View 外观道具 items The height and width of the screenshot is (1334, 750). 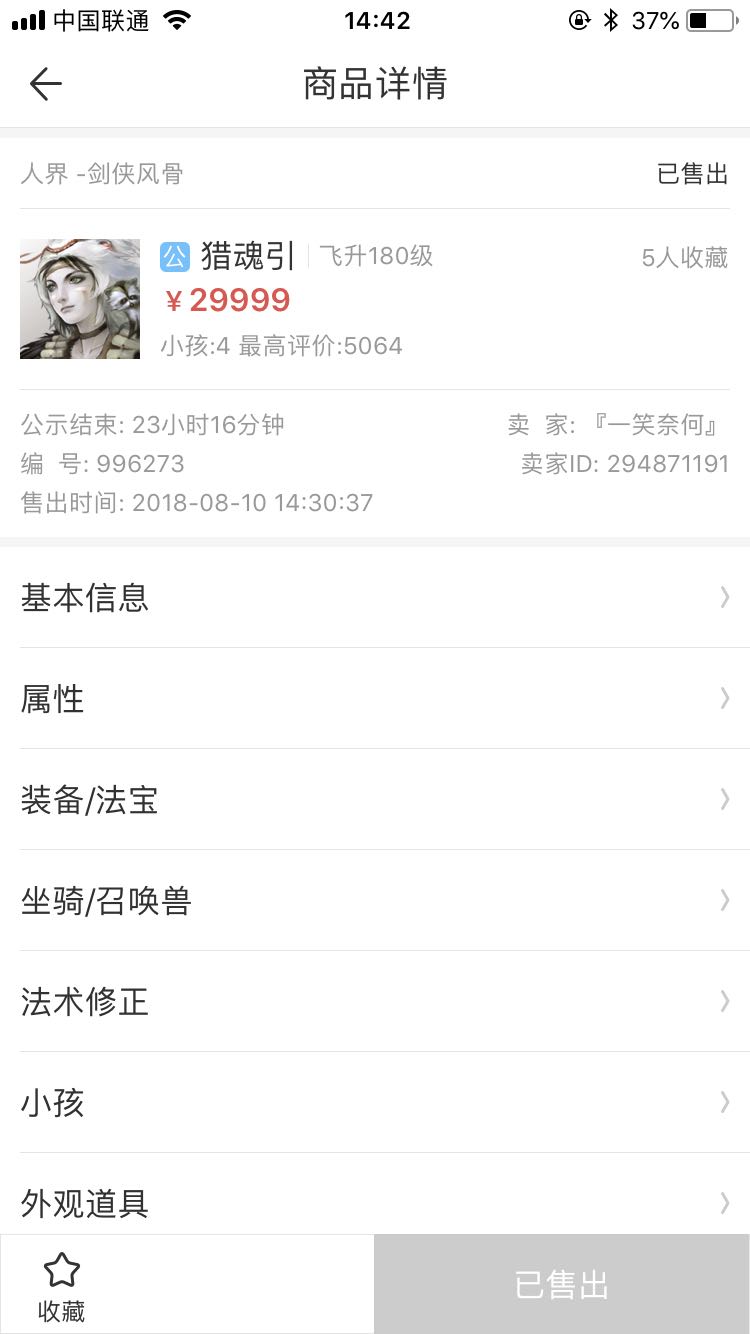375,1195
